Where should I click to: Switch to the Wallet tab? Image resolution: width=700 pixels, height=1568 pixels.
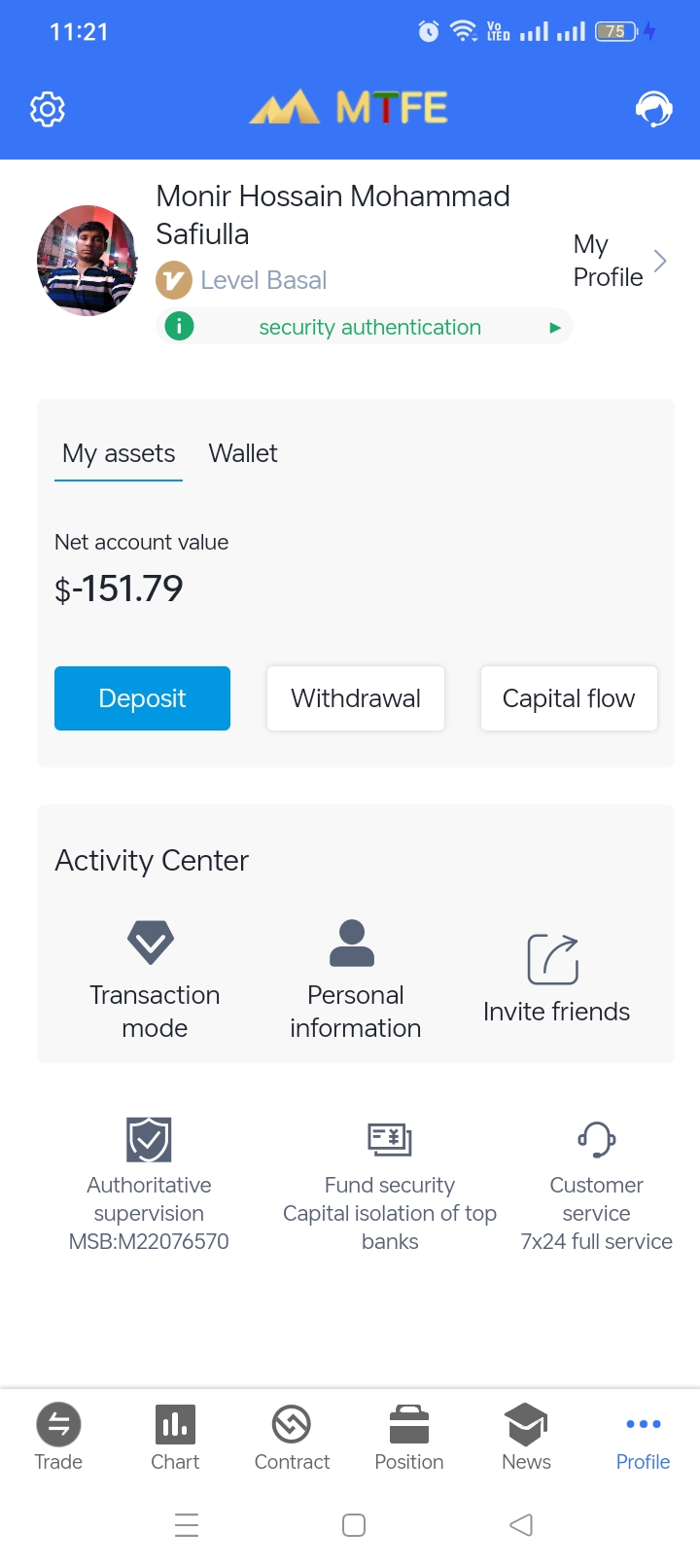pyautogui.click(x=243, y=453)
